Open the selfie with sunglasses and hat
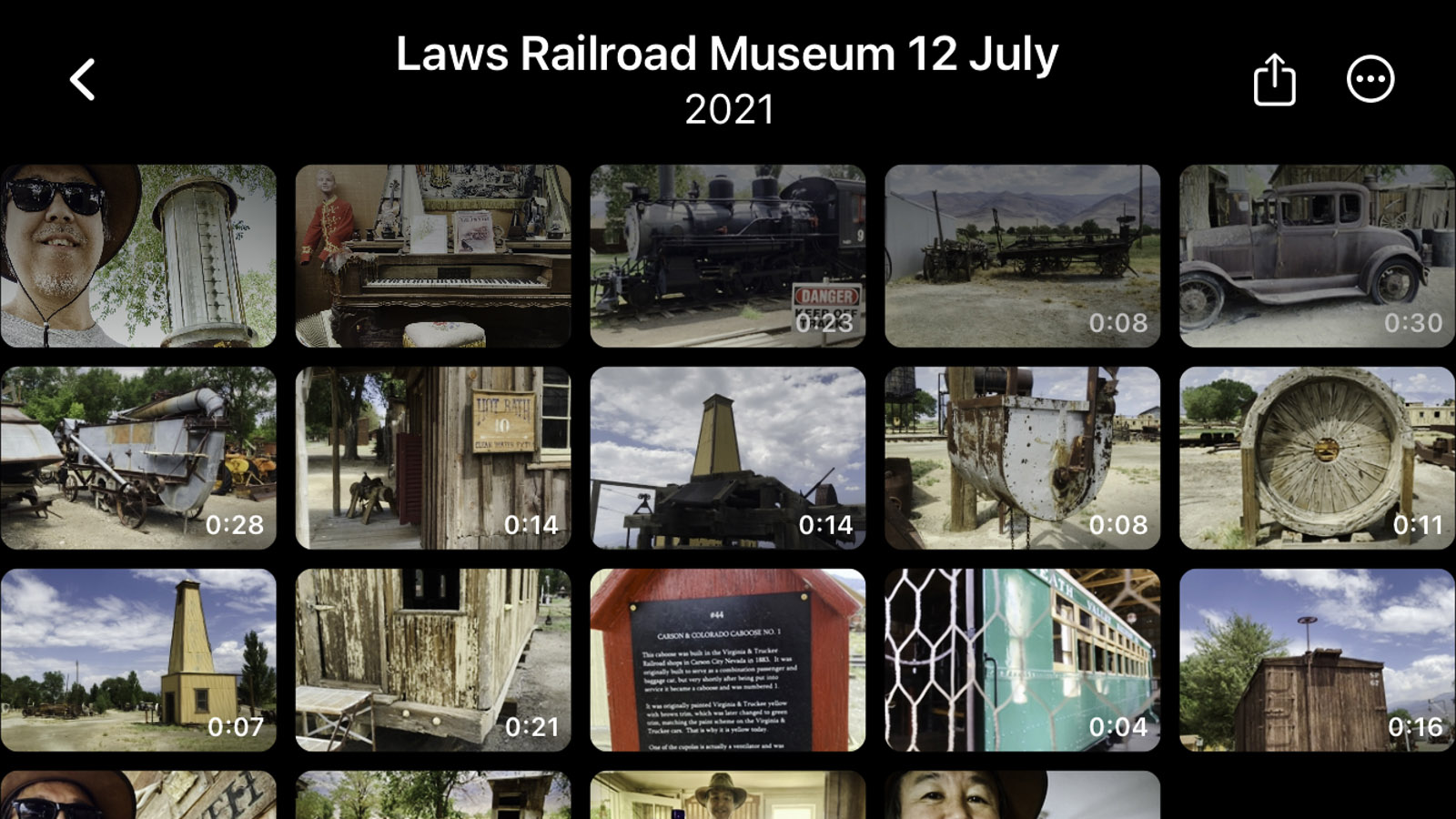The image size is (1456, 819). pos(138,256)
